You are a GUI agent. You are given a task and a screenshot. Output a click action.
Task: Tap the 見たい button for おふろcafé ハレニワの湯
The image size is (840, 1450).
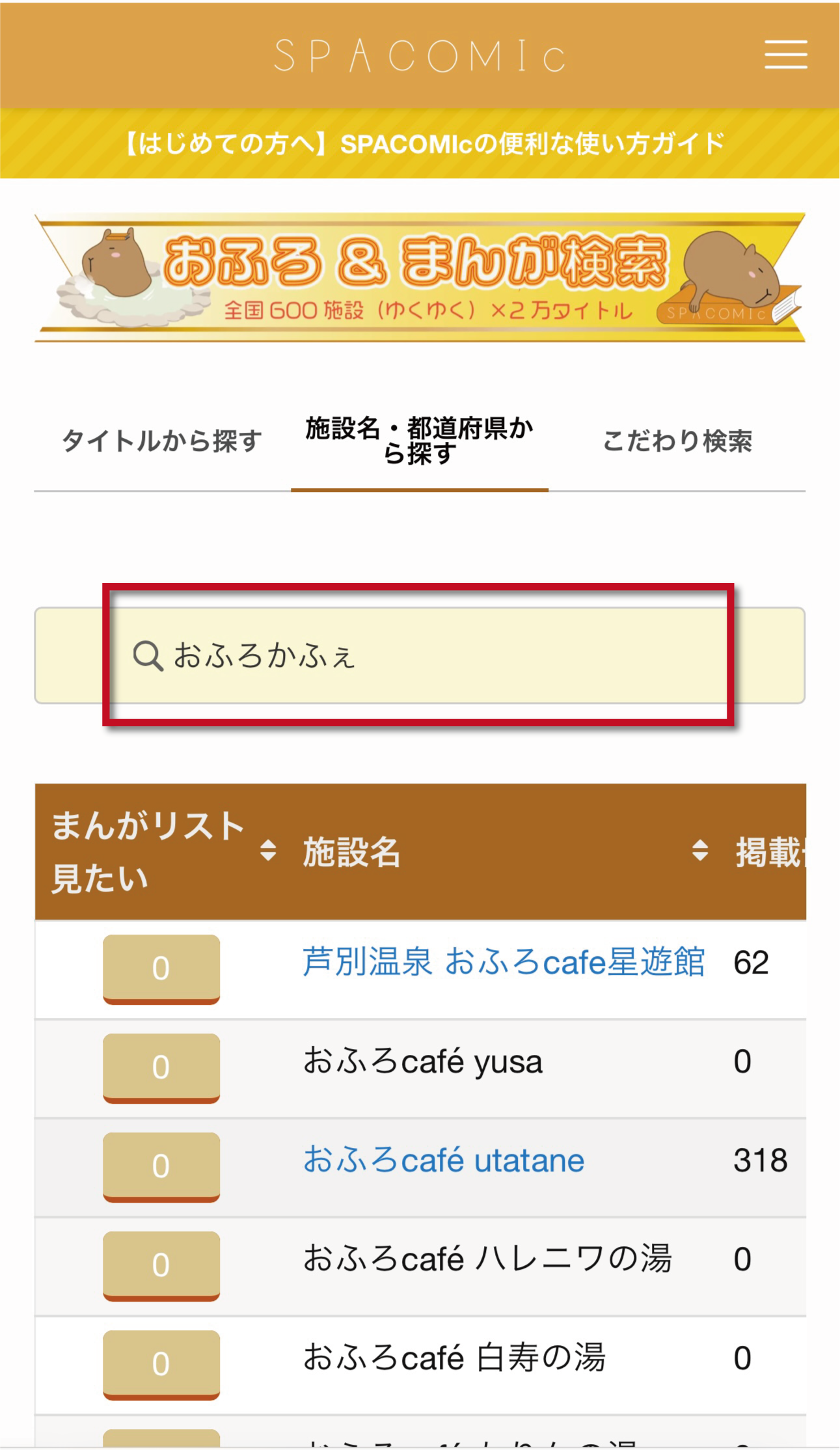tap(161, 1266)
